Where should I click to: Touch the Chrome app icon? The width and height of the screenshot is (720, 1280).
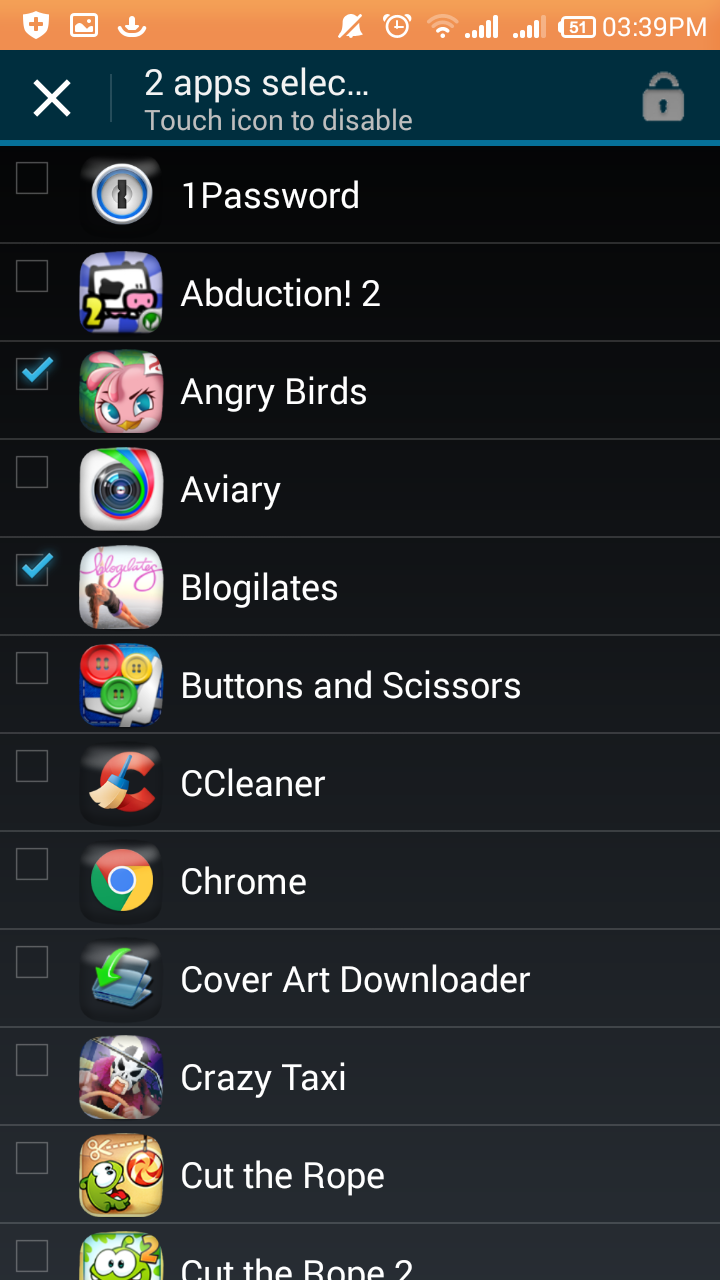[x=121, y=882]
